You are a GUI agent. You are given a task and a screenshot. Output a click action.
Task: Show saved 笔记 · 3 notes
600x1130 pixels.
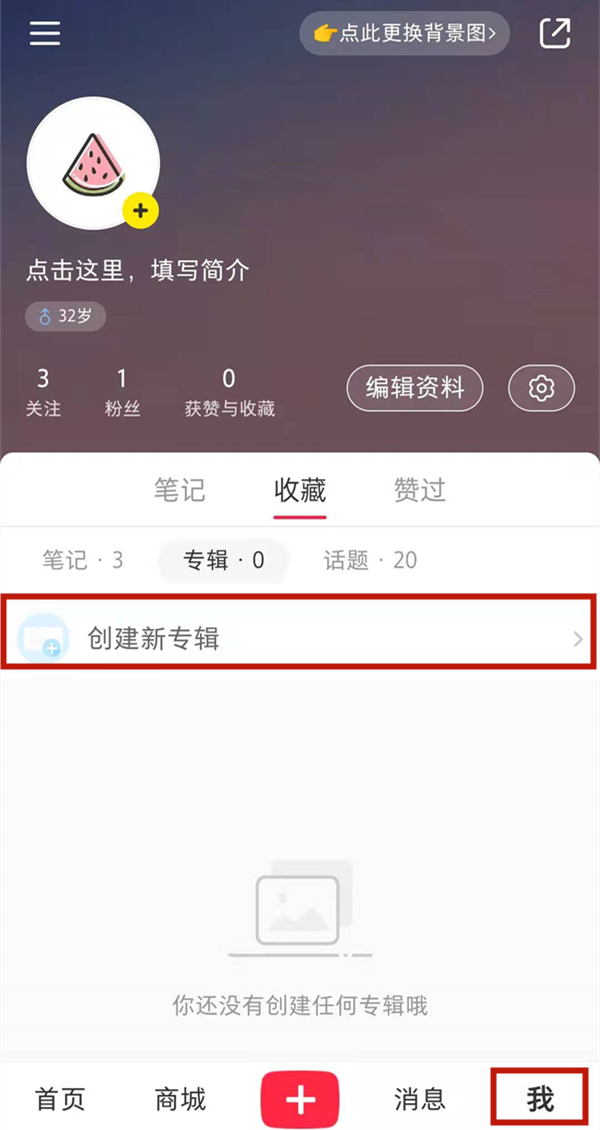coord(83,560)
